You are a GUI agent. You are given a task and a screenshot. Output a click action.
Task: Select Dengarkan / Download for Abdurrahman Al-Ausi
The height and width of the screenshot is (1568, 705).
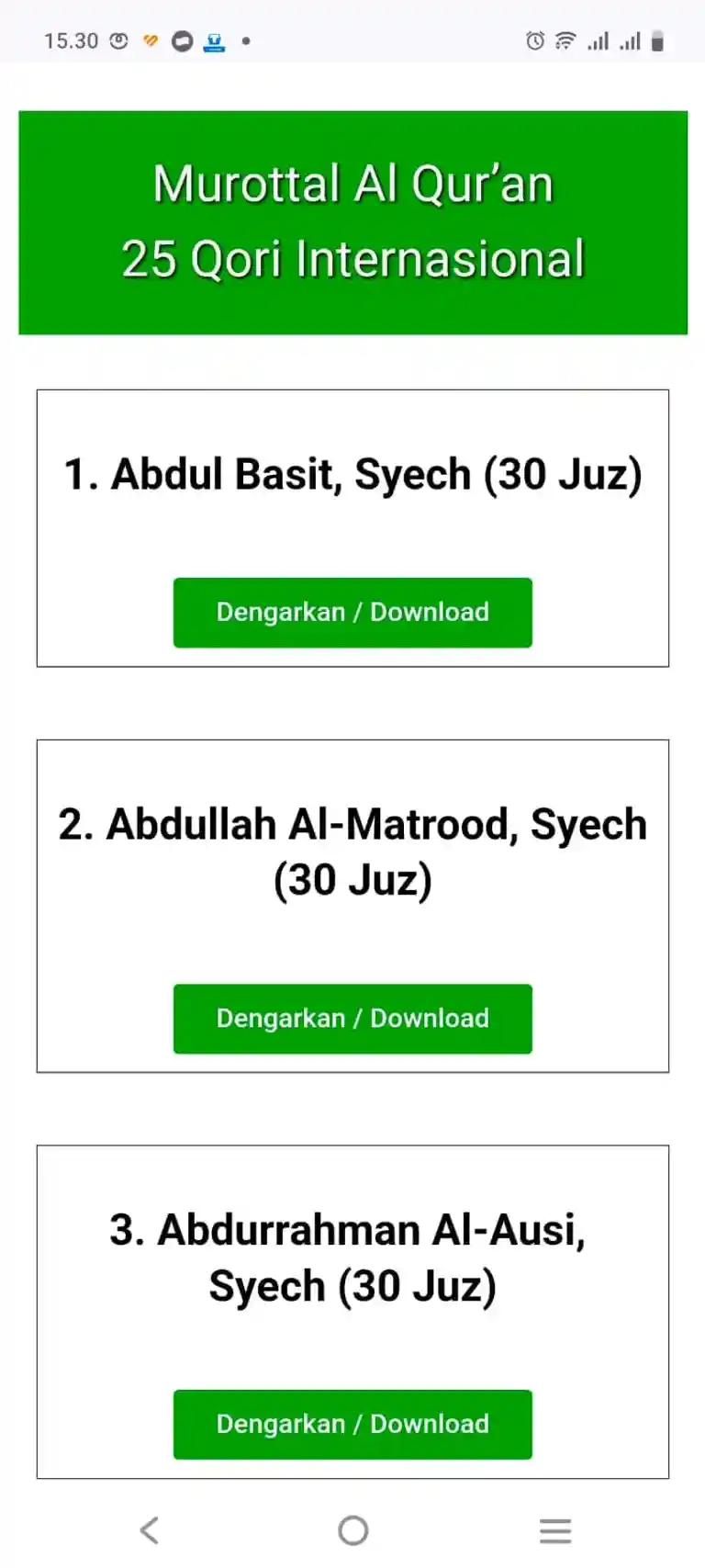(x=352, y=1425)
